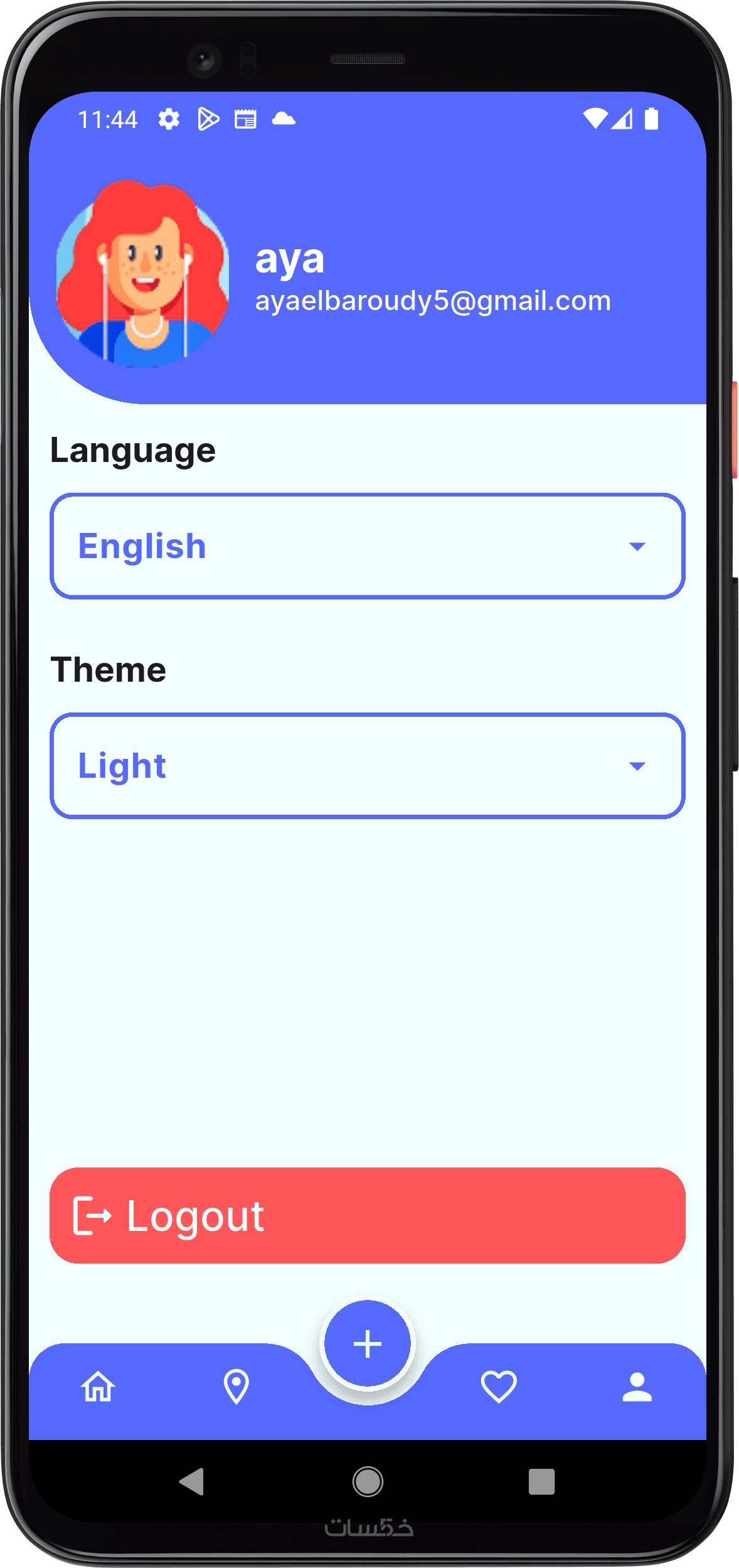Open the Light theme dropdown
Image resolution: width=739 pixels, height=1568 pixels.
367,766
